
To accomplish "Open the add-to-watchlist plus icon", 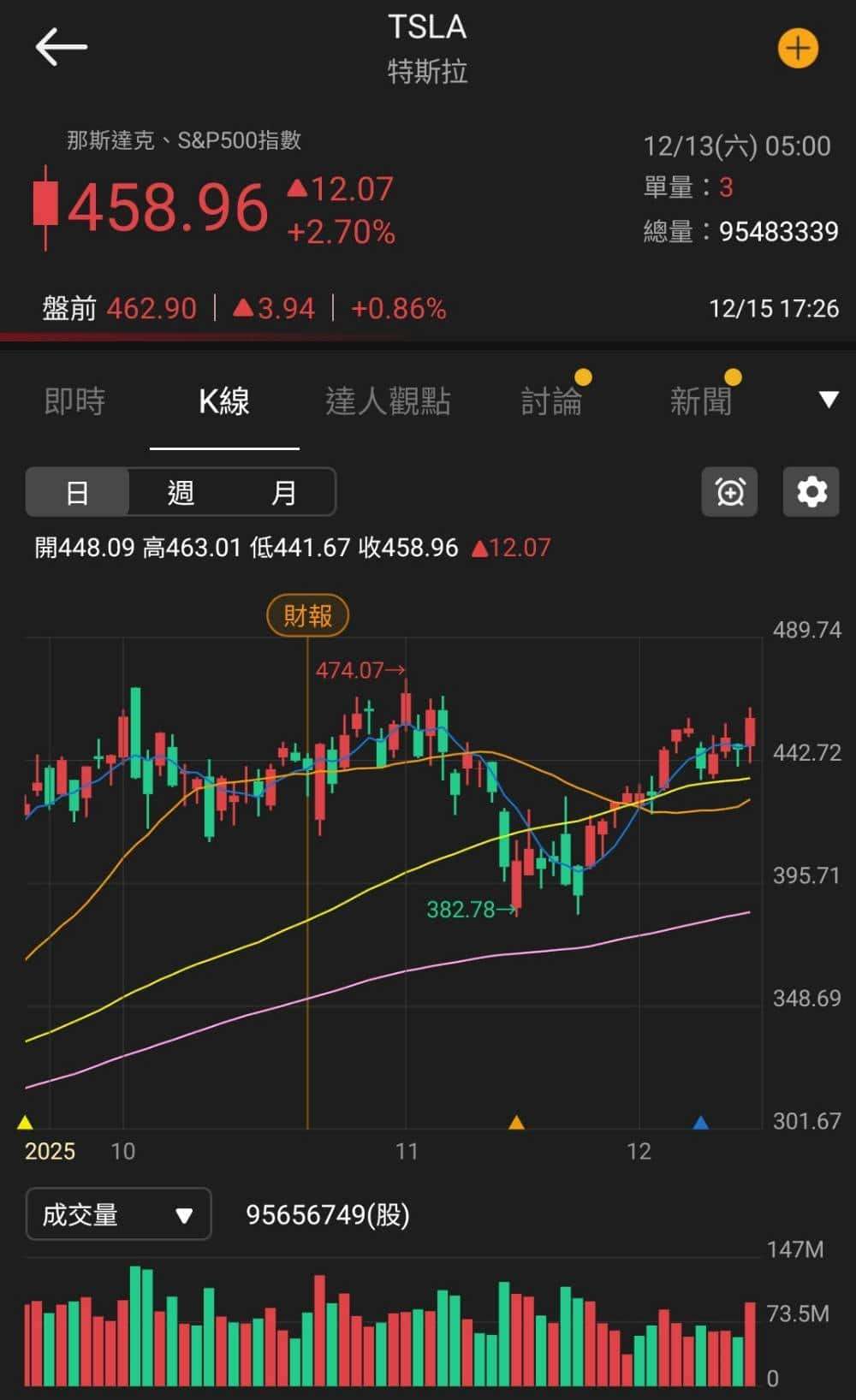I will pos(798,49).
